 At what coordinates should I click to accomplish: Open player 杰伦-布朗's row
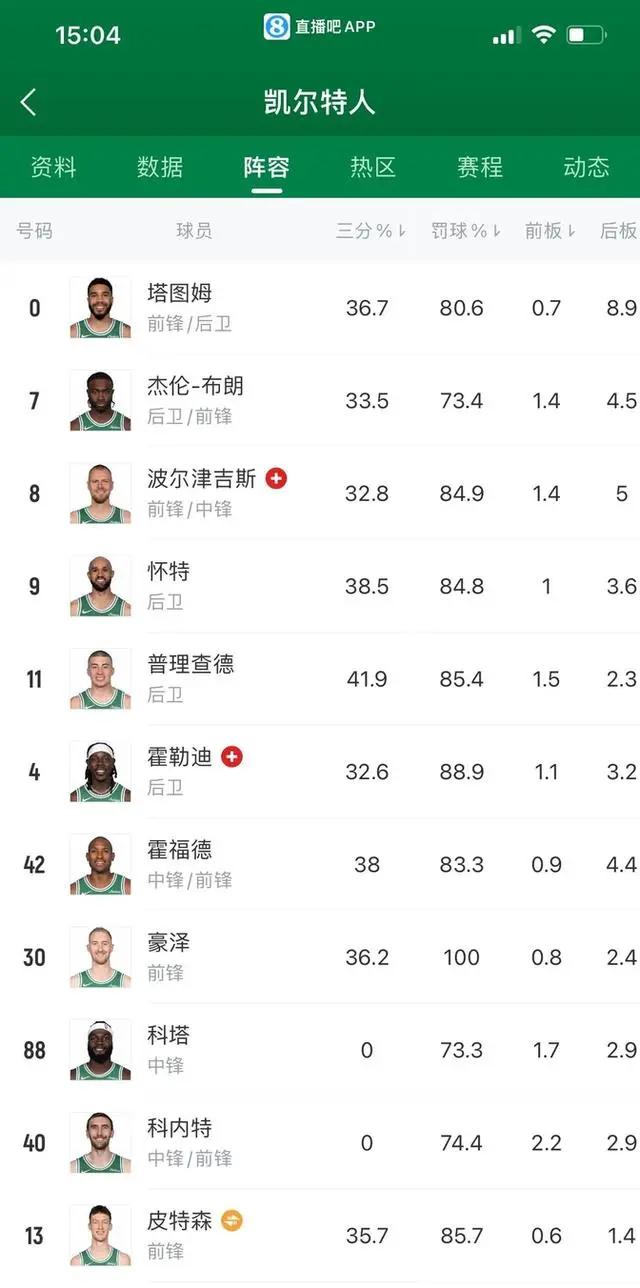[195, 400]
